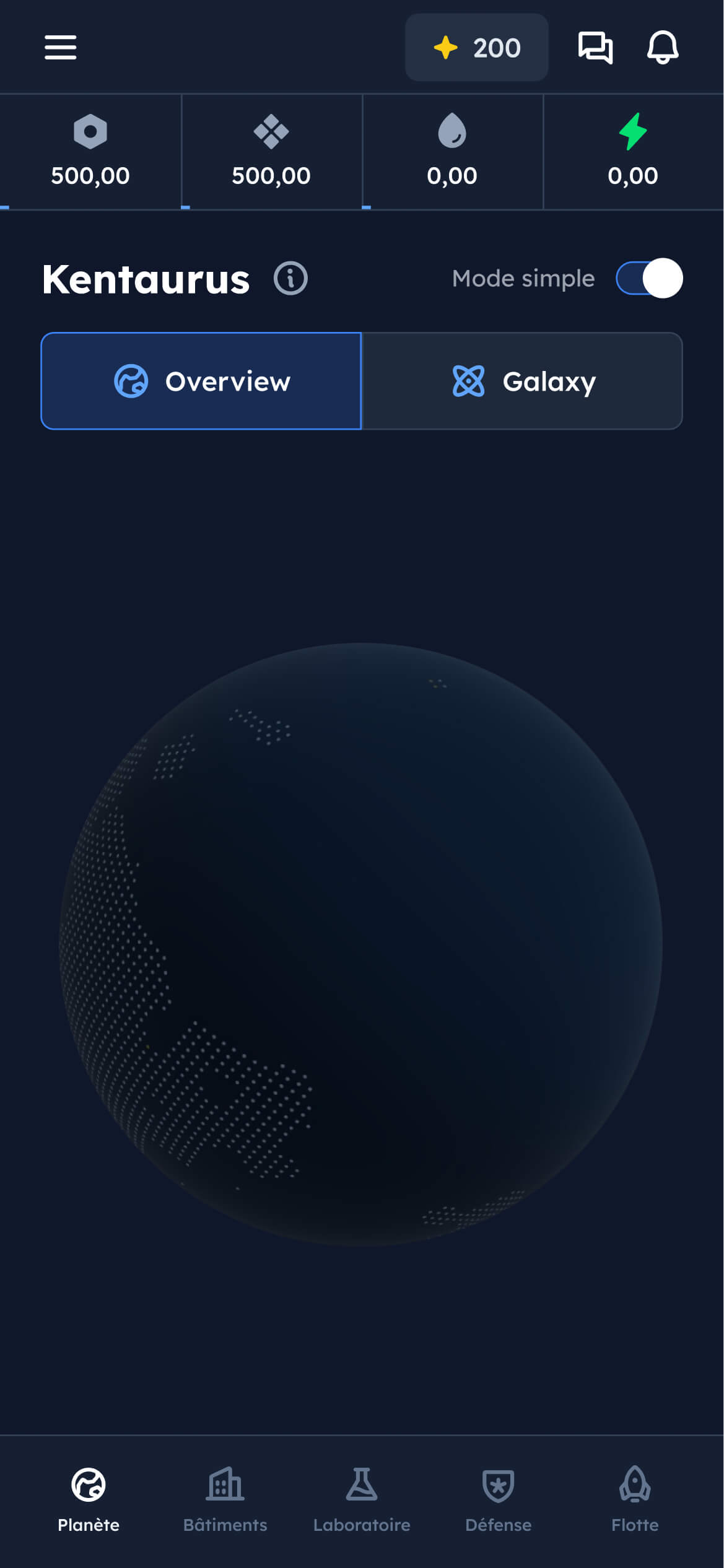Screen dimensions: 724x1568
Task: Open the chat messages icon
Action: (595, 48)
